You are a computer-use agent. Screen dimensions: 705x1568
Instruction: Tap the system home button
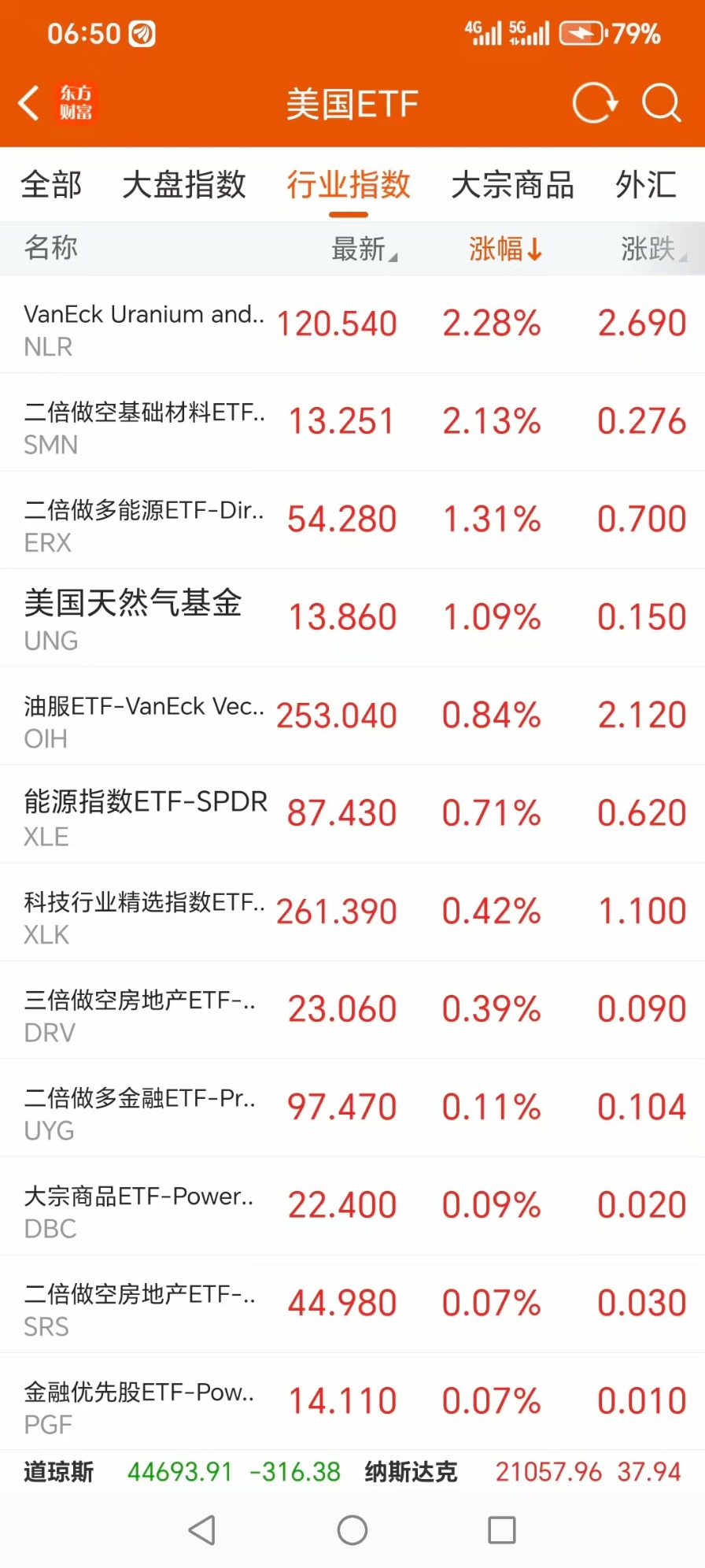[352, 1530]
